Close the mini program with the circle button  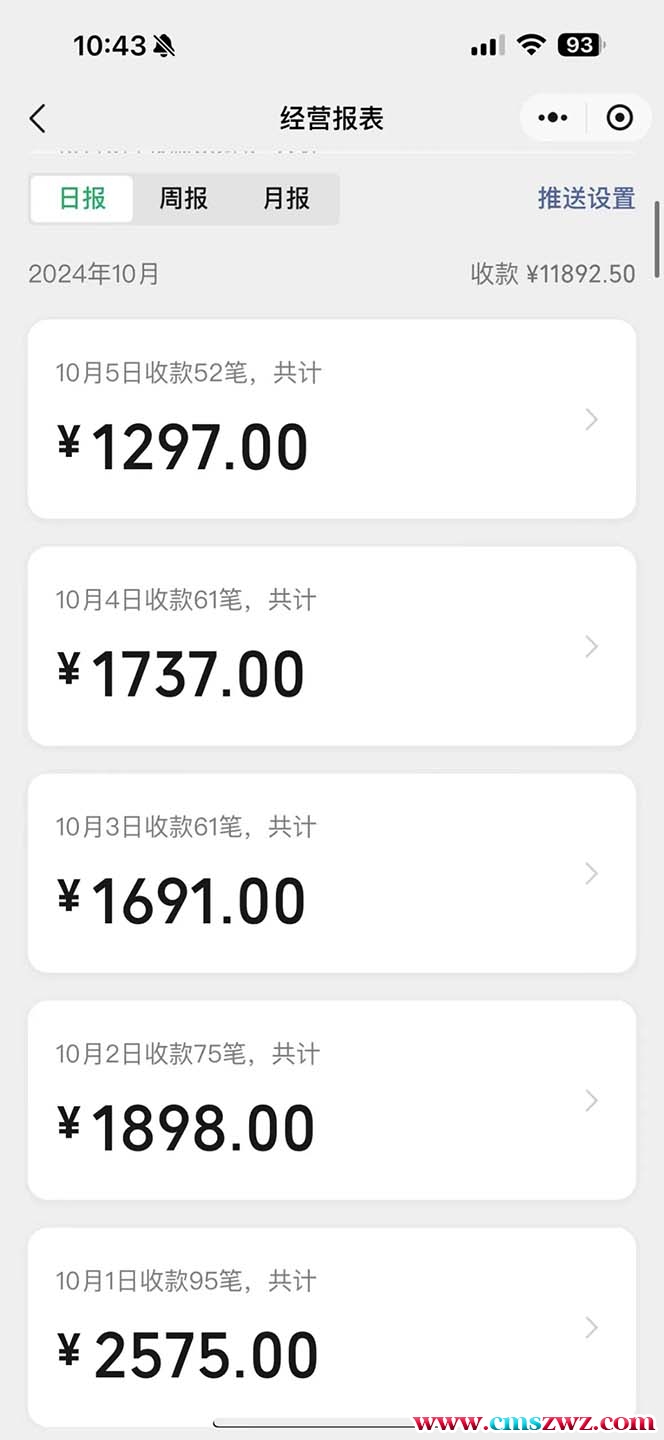[x=620, y=118]
